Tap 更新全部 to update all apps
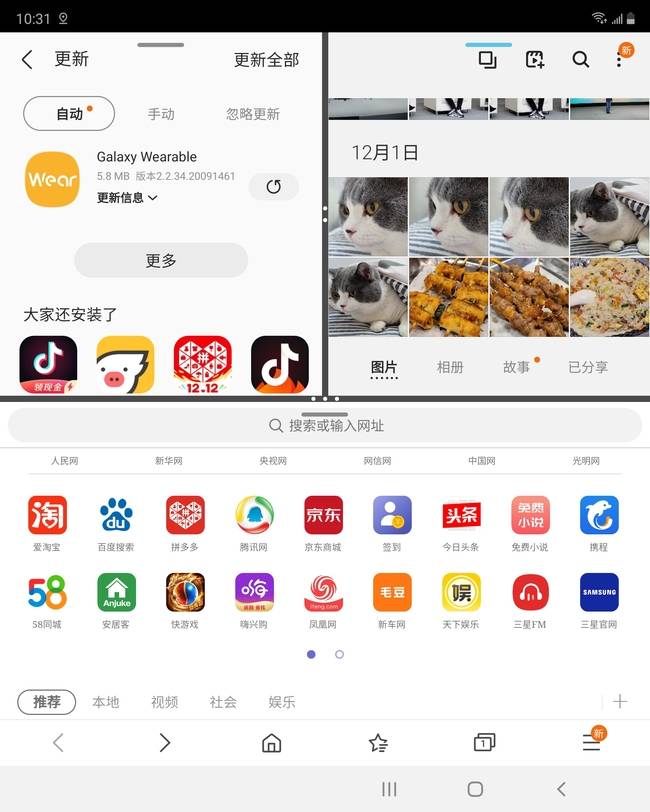Viewport: 650px width, 812px height. 266,60
